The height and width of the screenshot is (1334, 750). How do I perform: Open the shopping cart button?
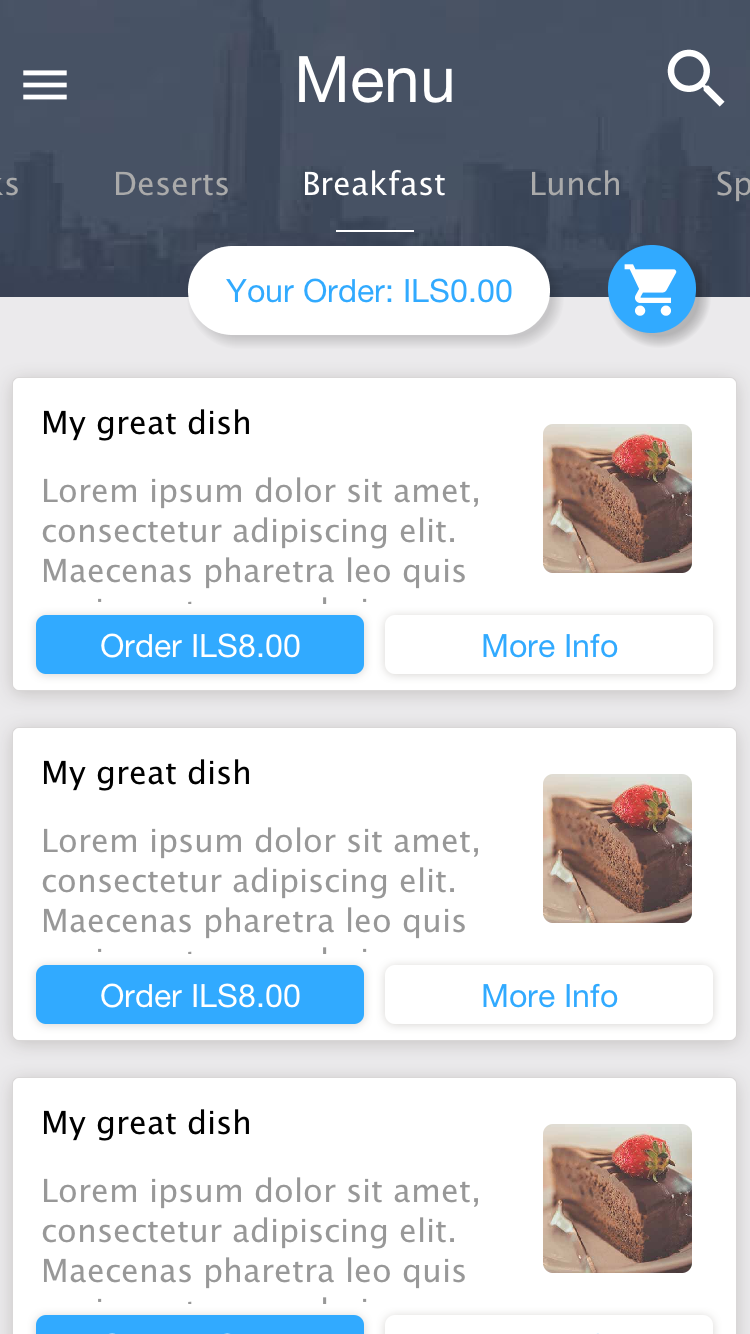click(652, 290)
